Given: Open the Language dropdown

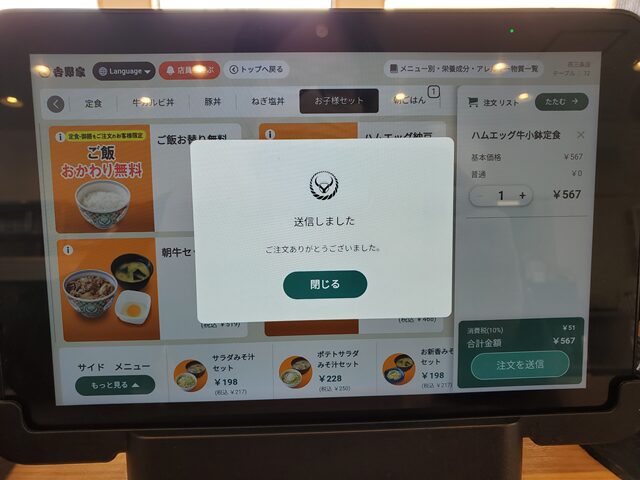Looking at the screenshot, I should (124, 71).
